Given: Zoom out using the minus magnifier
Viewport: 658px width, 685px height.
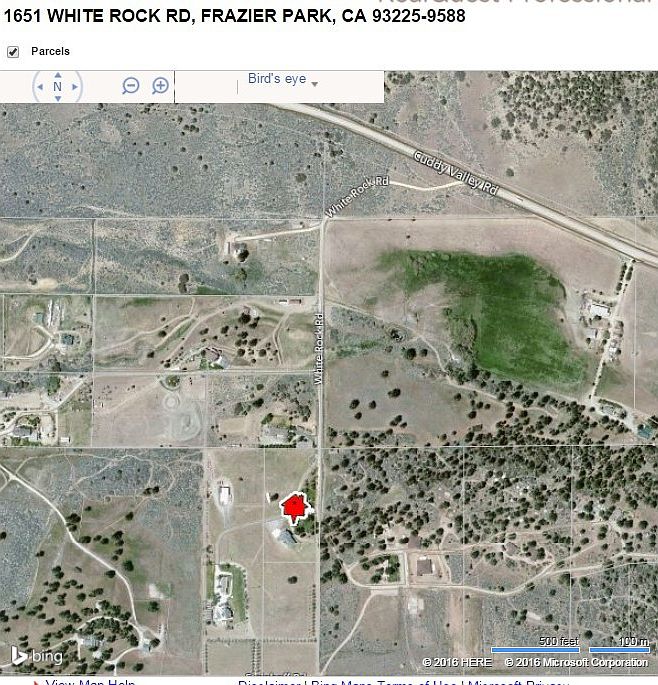Looking at the screenshot, I should (x=130, y=86).
